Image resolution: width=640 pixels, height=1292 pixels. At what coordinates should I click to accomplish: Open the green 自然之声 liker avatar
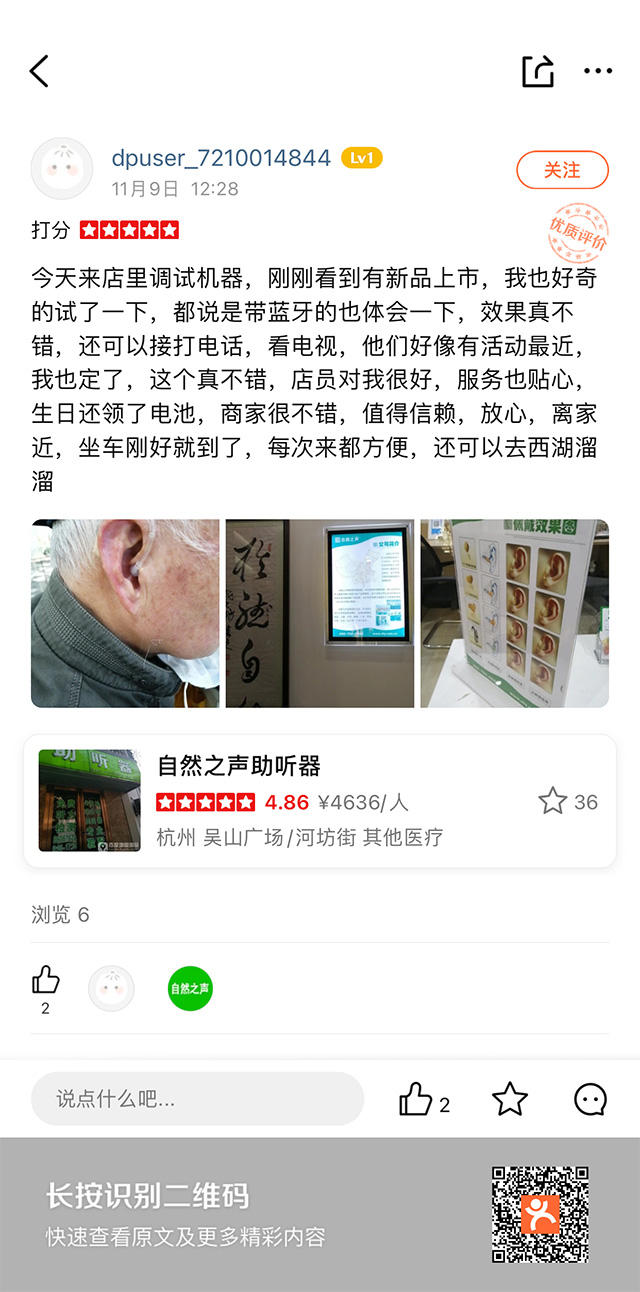[x=189, y=988]
